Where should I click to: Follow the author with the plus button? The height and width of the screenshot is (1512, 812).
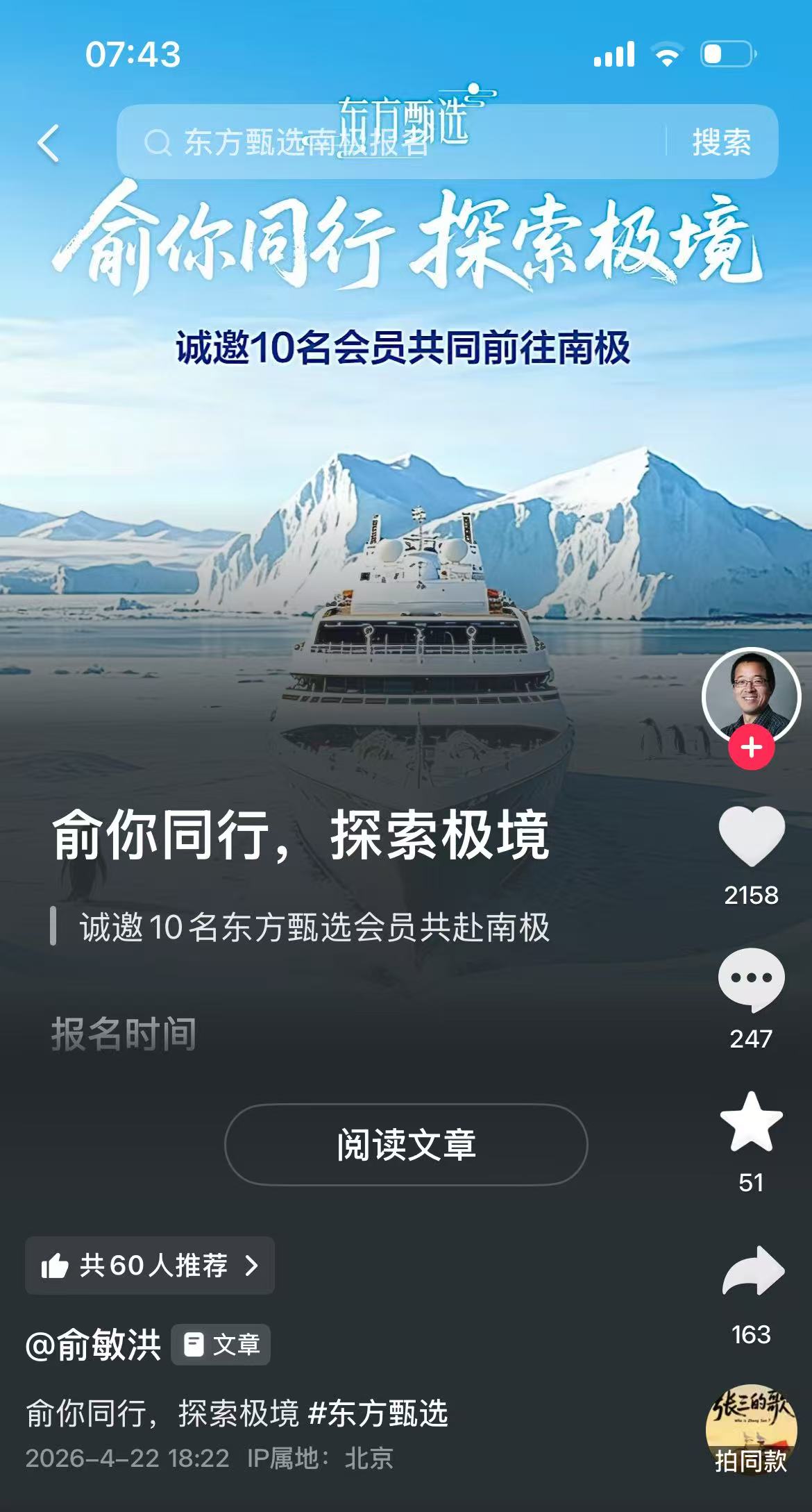[751, 748]
